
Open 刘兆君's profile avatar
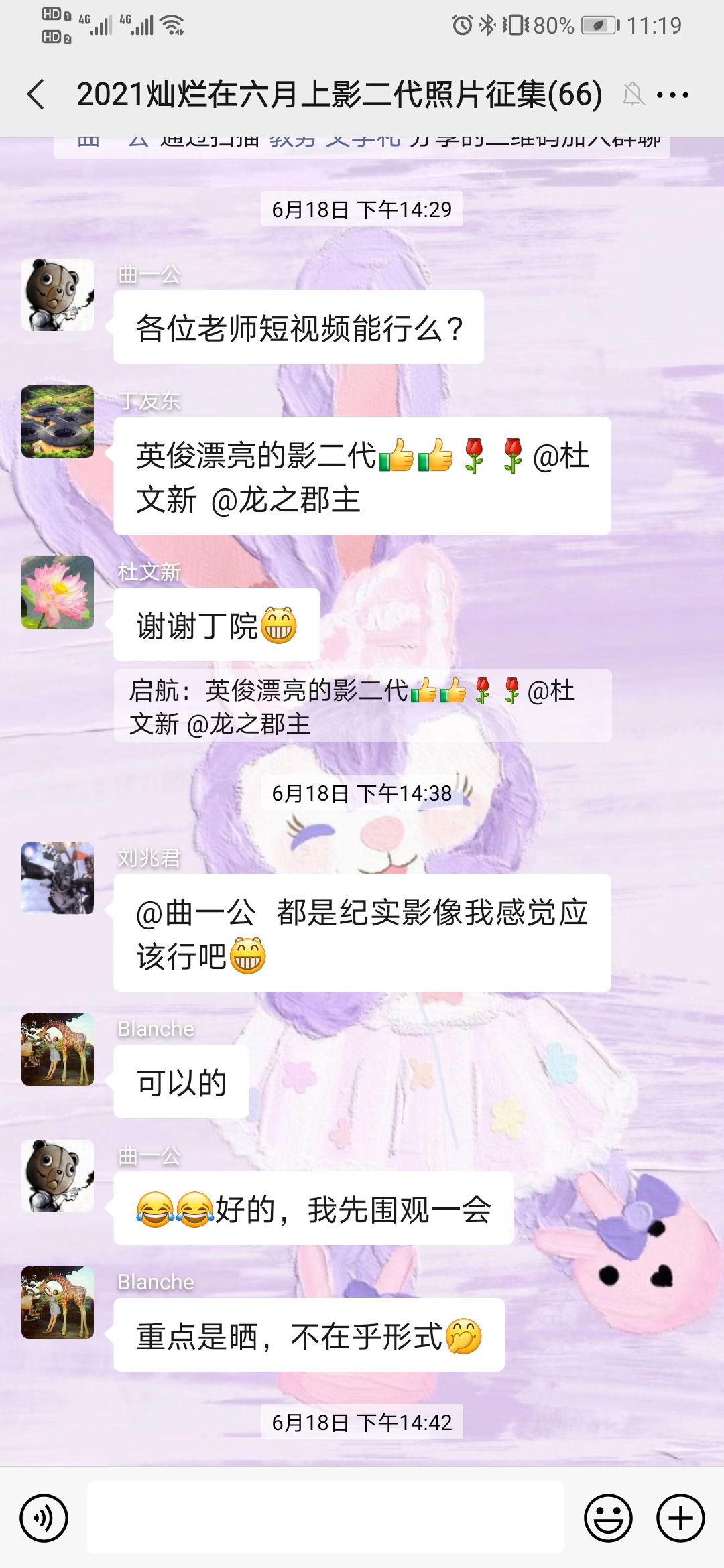58,878
